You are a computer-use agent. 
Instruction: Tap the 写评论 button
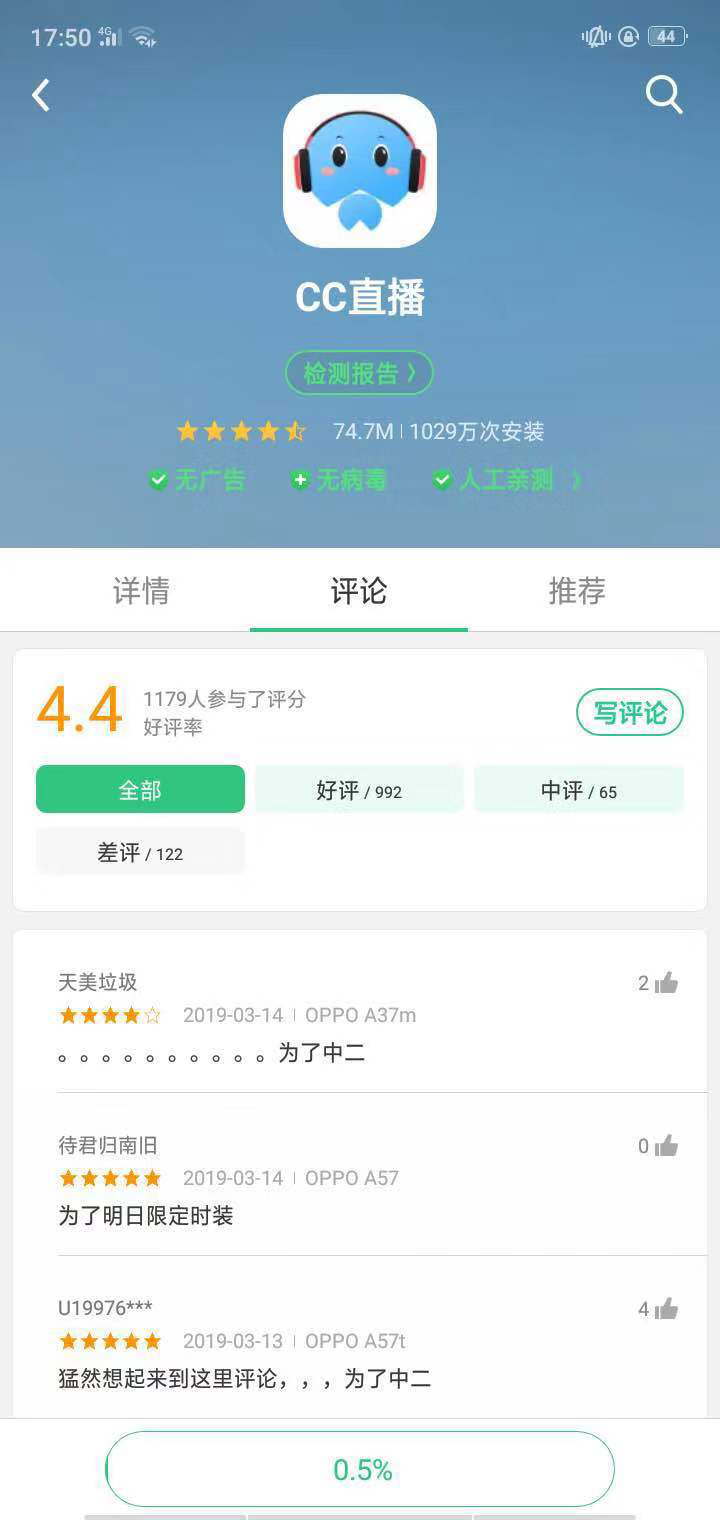click(629, 711)
